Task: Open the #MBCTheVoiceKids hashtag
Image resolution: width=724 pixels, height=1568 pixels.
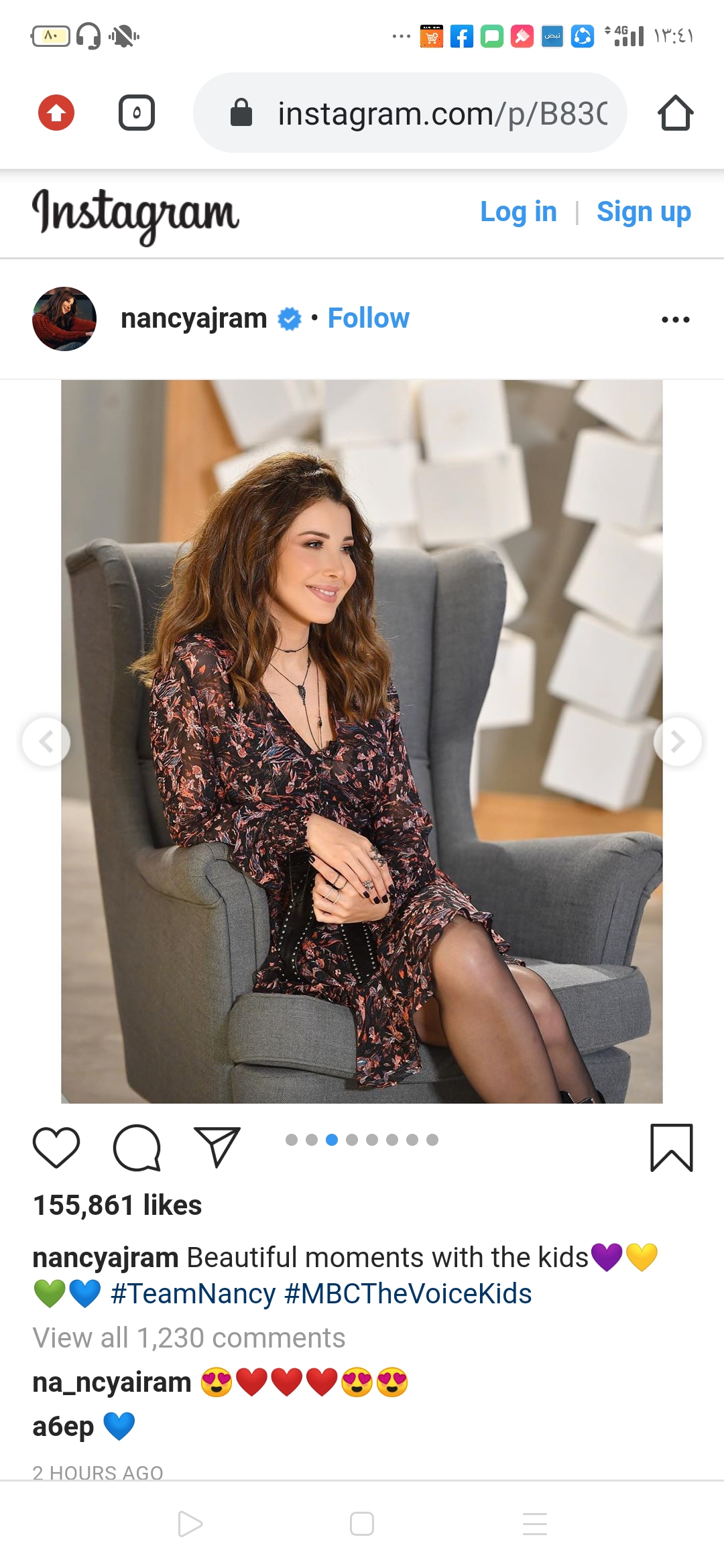Action: tap(408, 1293)
